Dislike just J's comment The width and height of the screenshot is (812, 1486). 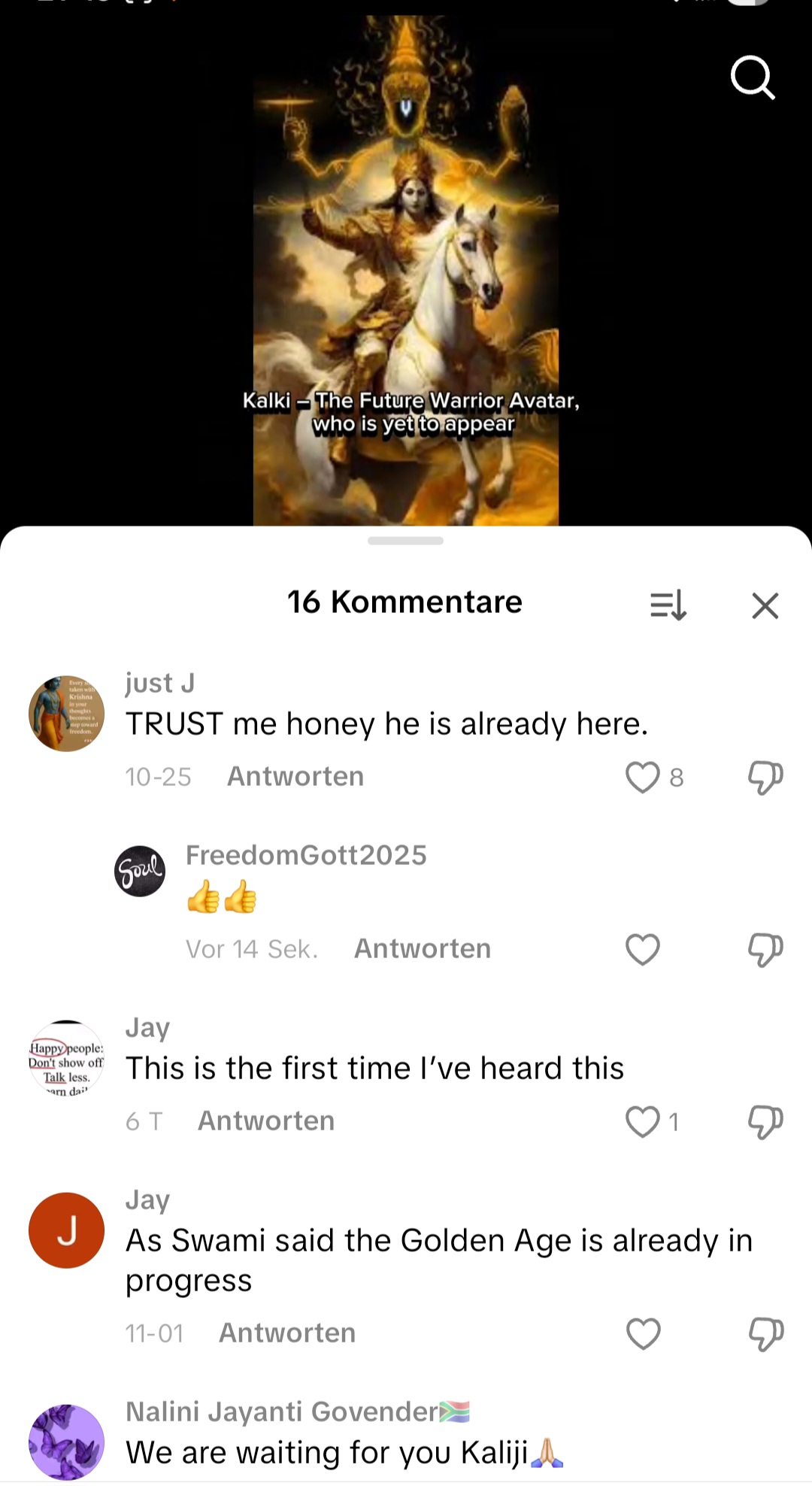[765, 778]
